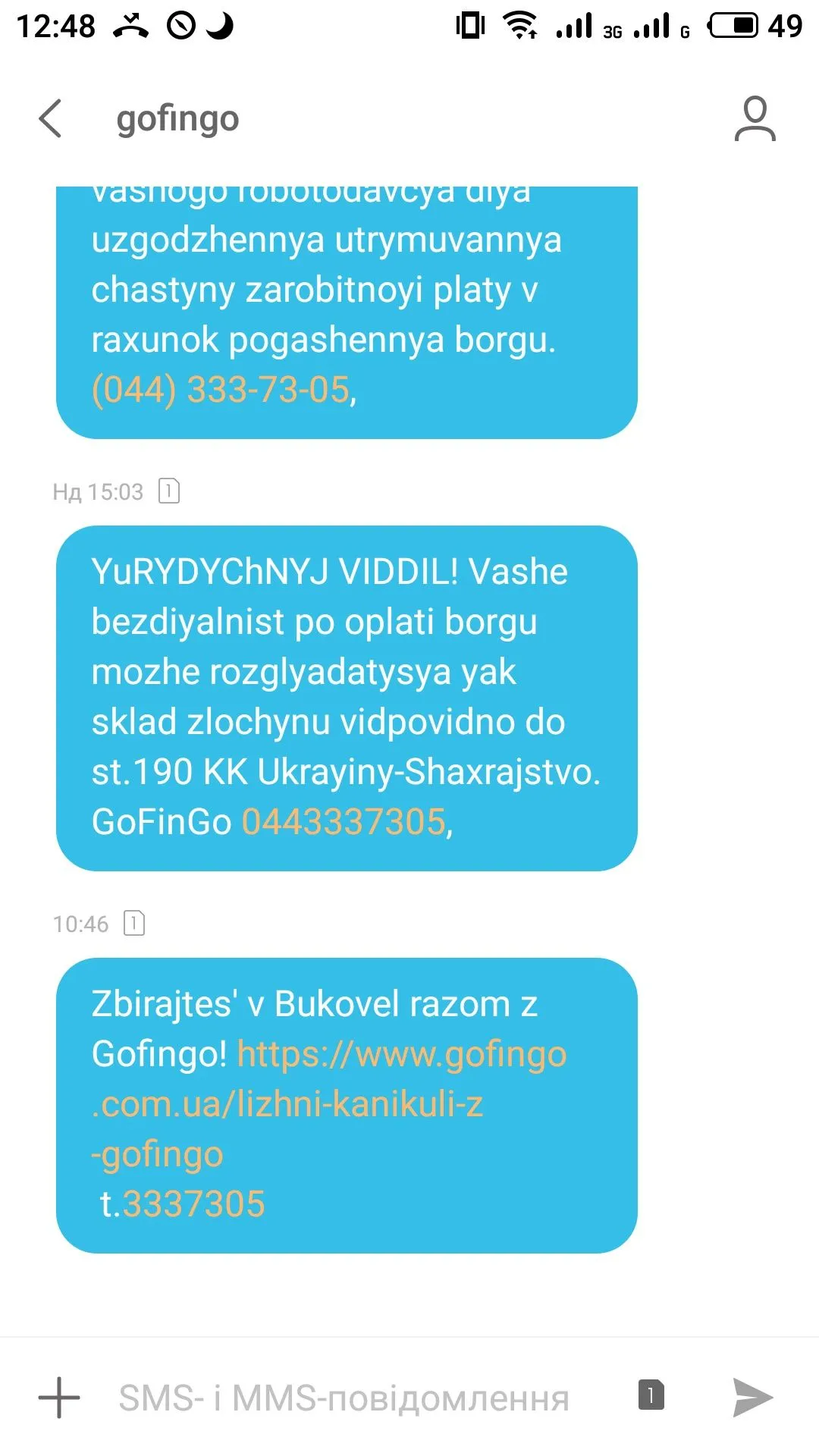Image resolution: width=819 pixels, height=1456 pixels.
Task: Go back to the conversations list
Action: [x=50, y=119]
